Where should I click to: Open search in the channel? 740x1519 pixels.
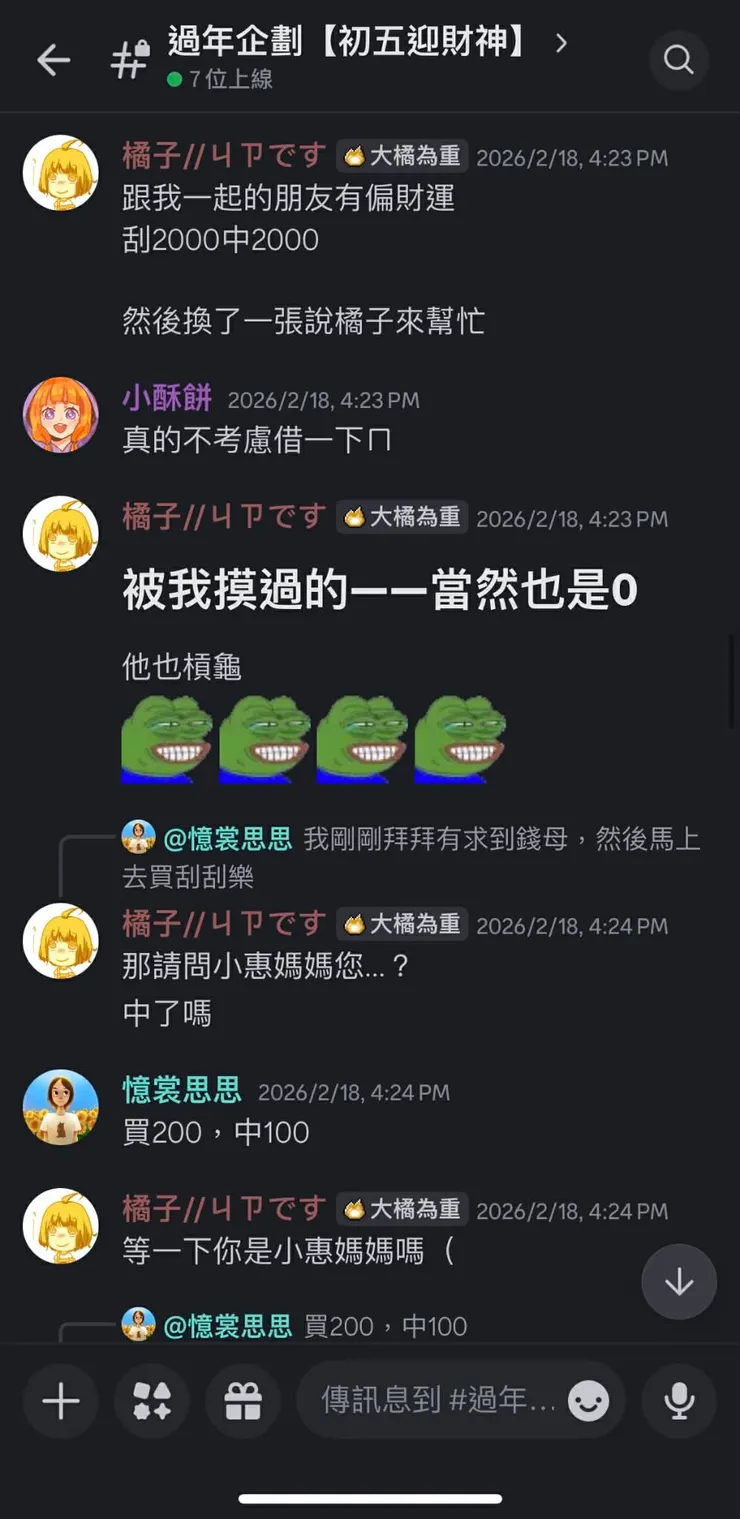click(679, 60)
